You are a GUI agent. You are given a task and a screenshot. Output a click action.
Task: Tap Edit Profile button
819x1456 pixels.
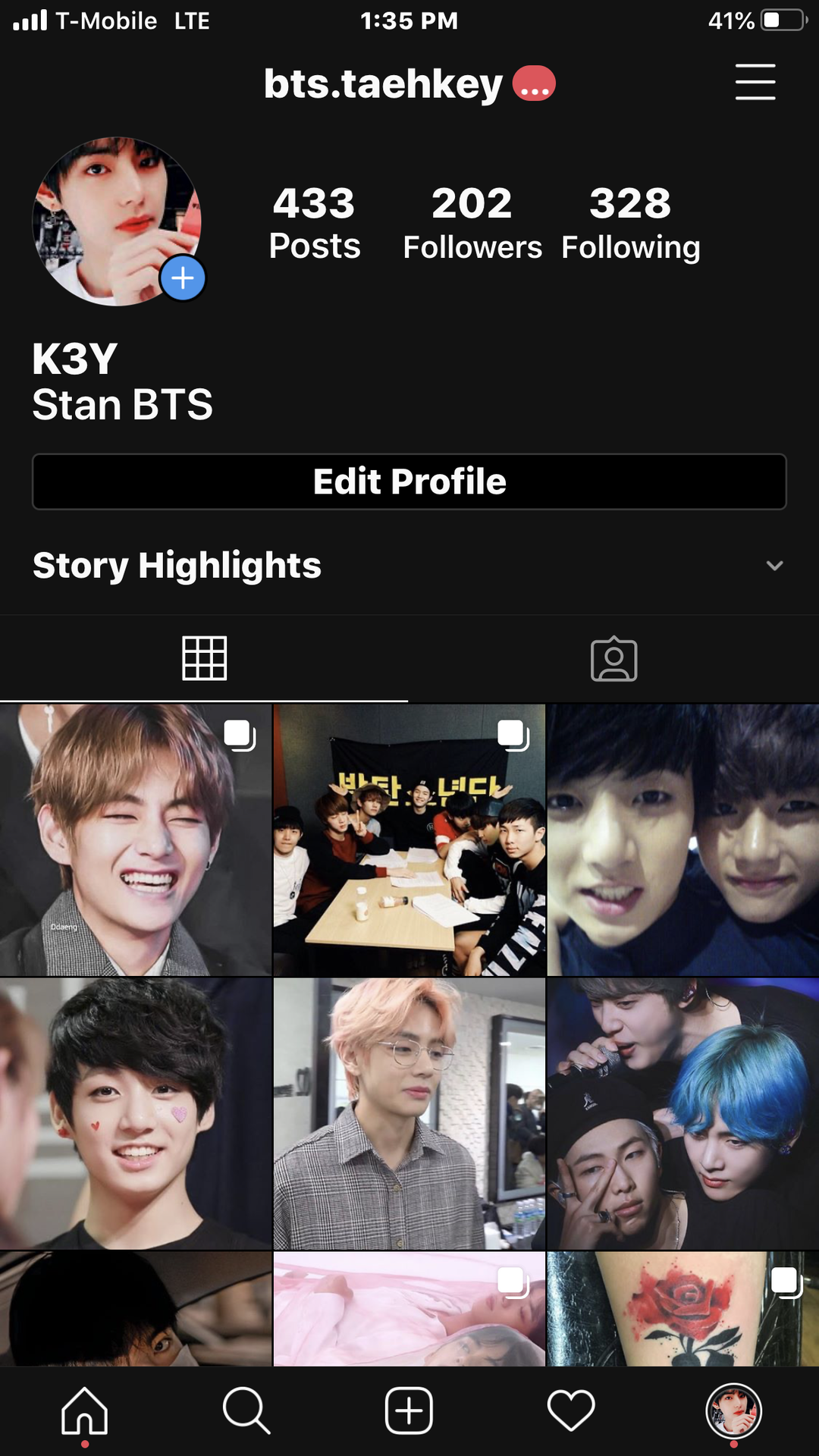pyautogui.click(x=409, y=482)
